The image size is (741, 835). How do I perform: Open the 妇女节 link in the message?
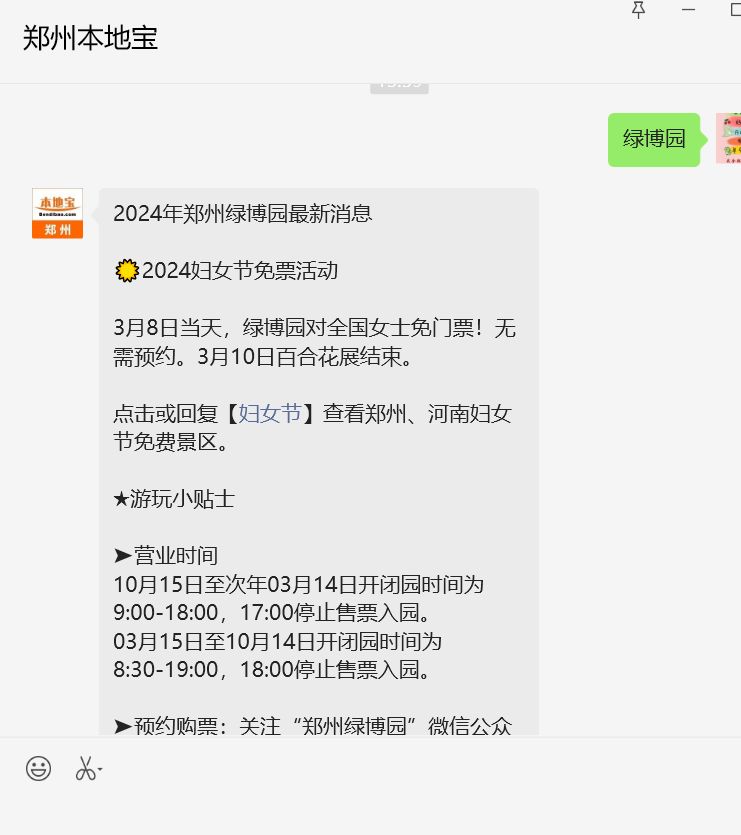pyautogui.click(x=270, y=414)
